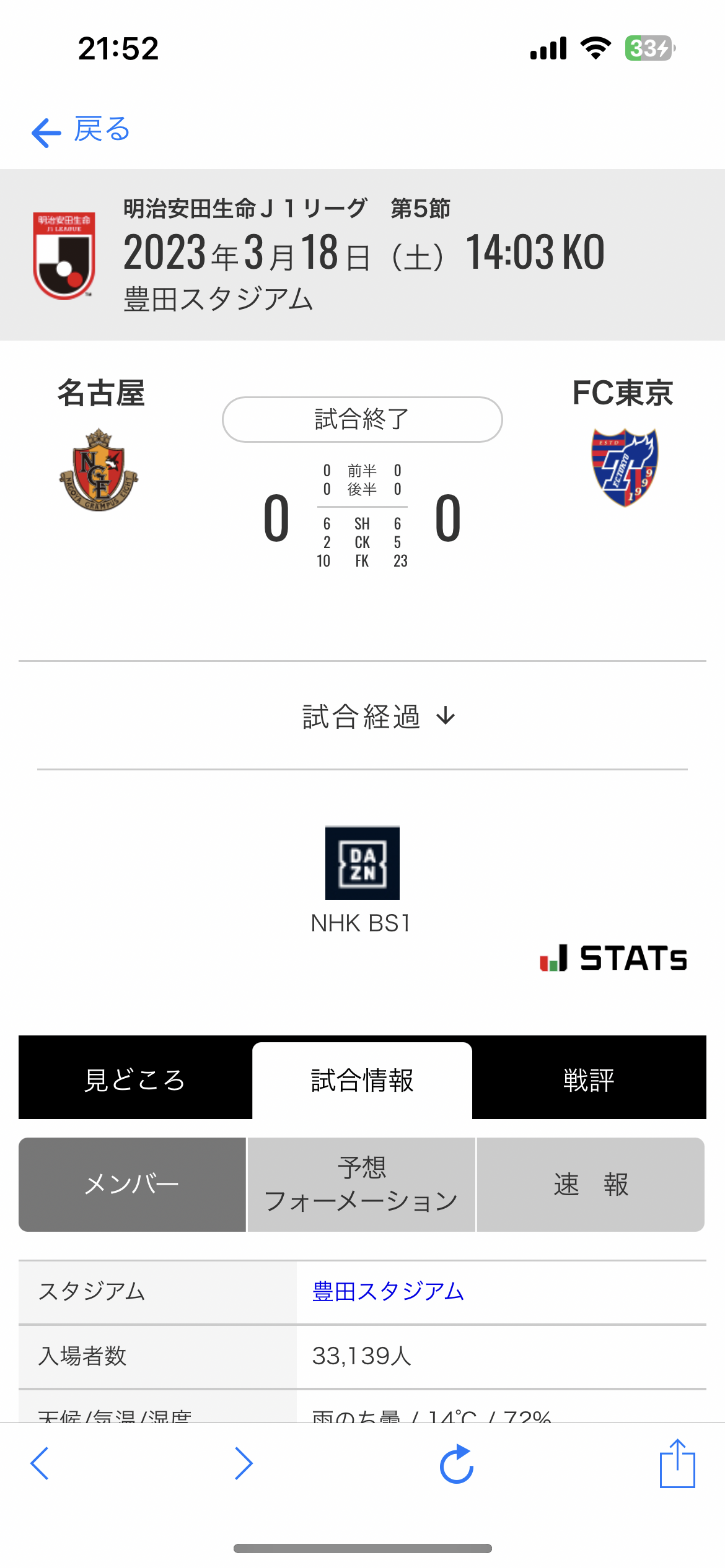The width and height of the screenshot is (725, 1568).
Task: Show the メンバー section
Action: [132, 1184]
